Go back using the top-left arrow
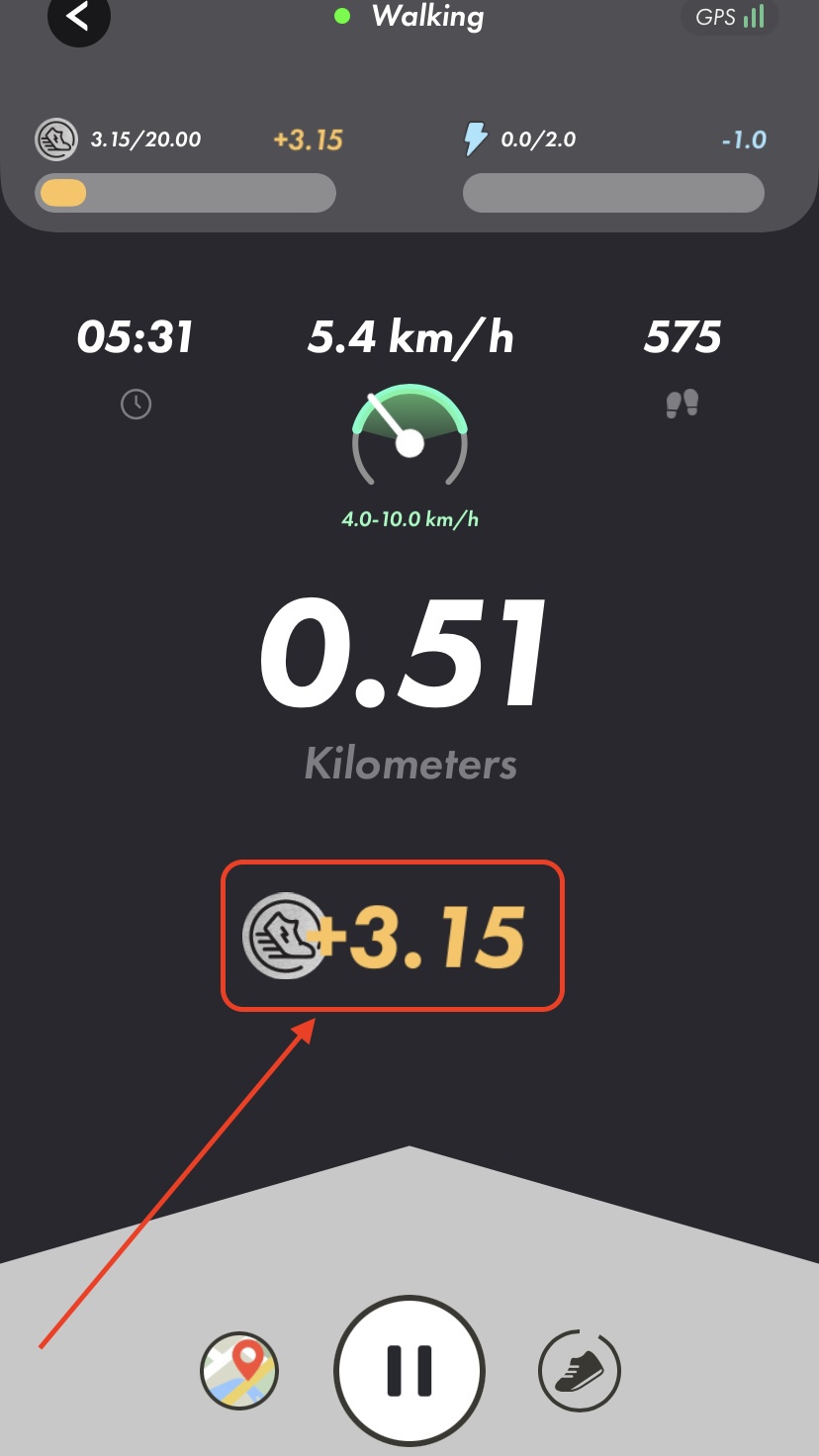 point(79,15)
